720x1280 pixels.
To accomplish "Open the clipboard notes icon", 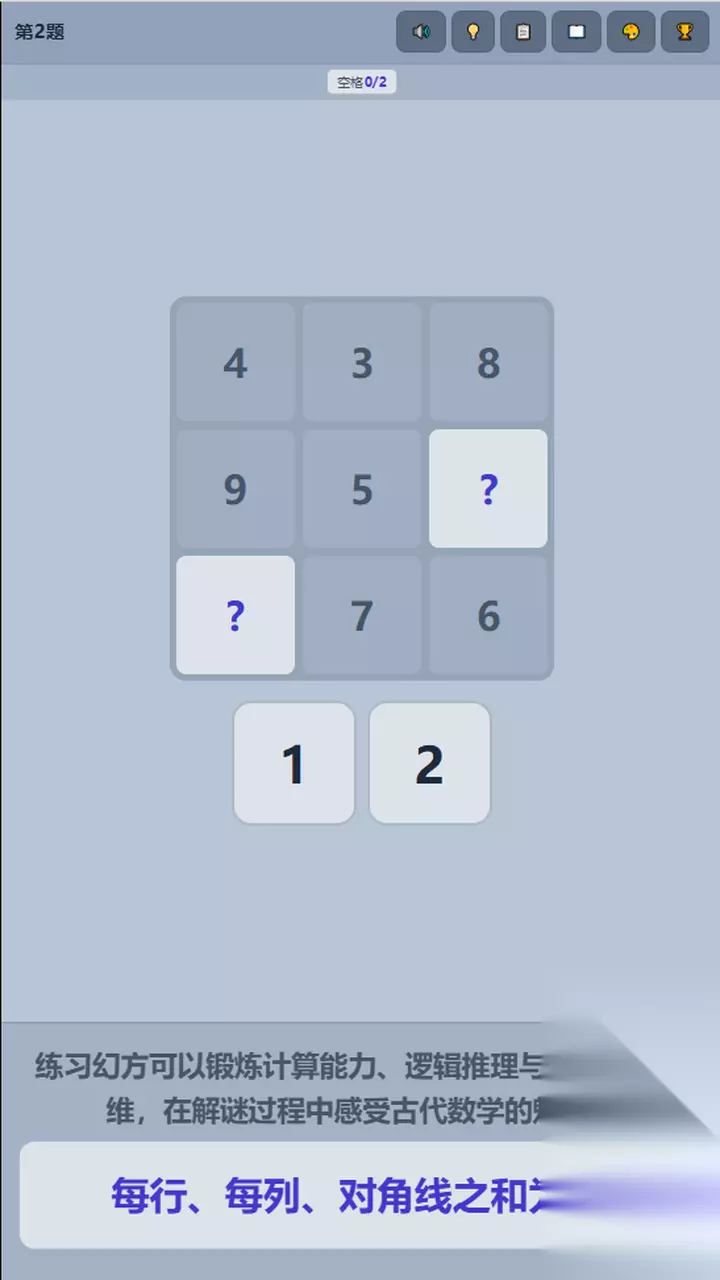I will coord(523,32).
